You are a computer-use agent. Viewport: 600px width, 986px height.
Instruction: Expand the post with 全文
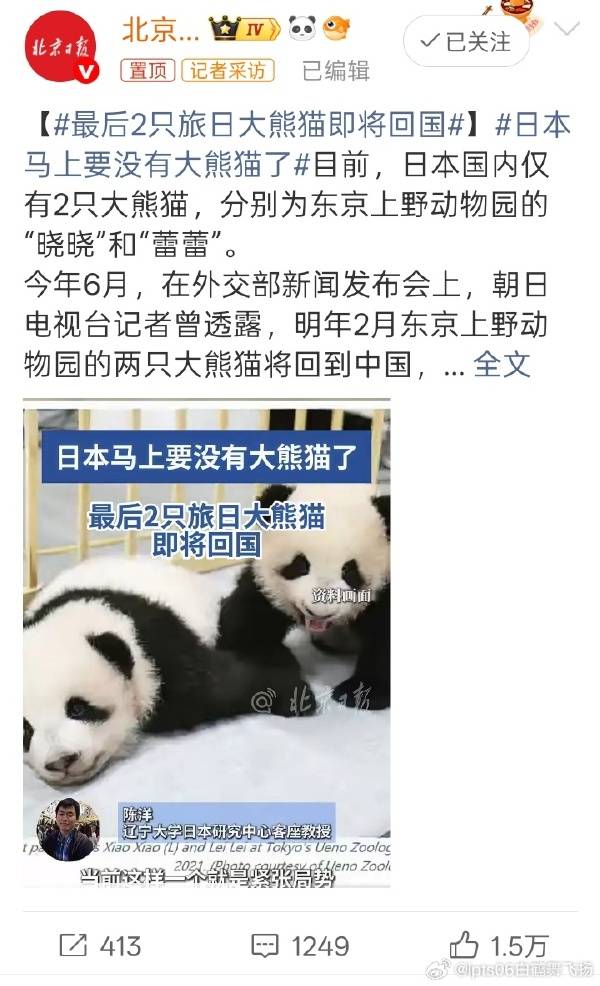tap(502, 364)
